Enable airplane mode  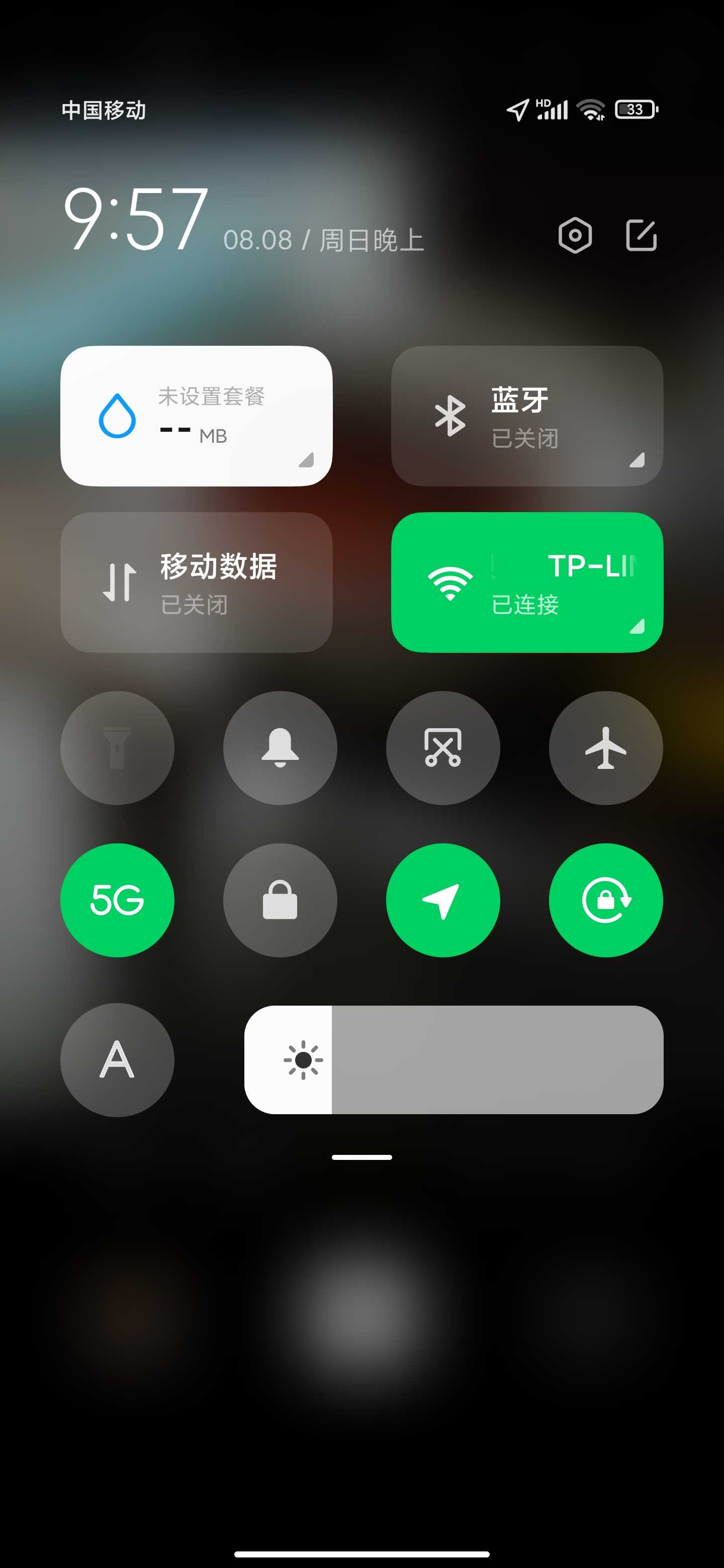click(606, 747)
